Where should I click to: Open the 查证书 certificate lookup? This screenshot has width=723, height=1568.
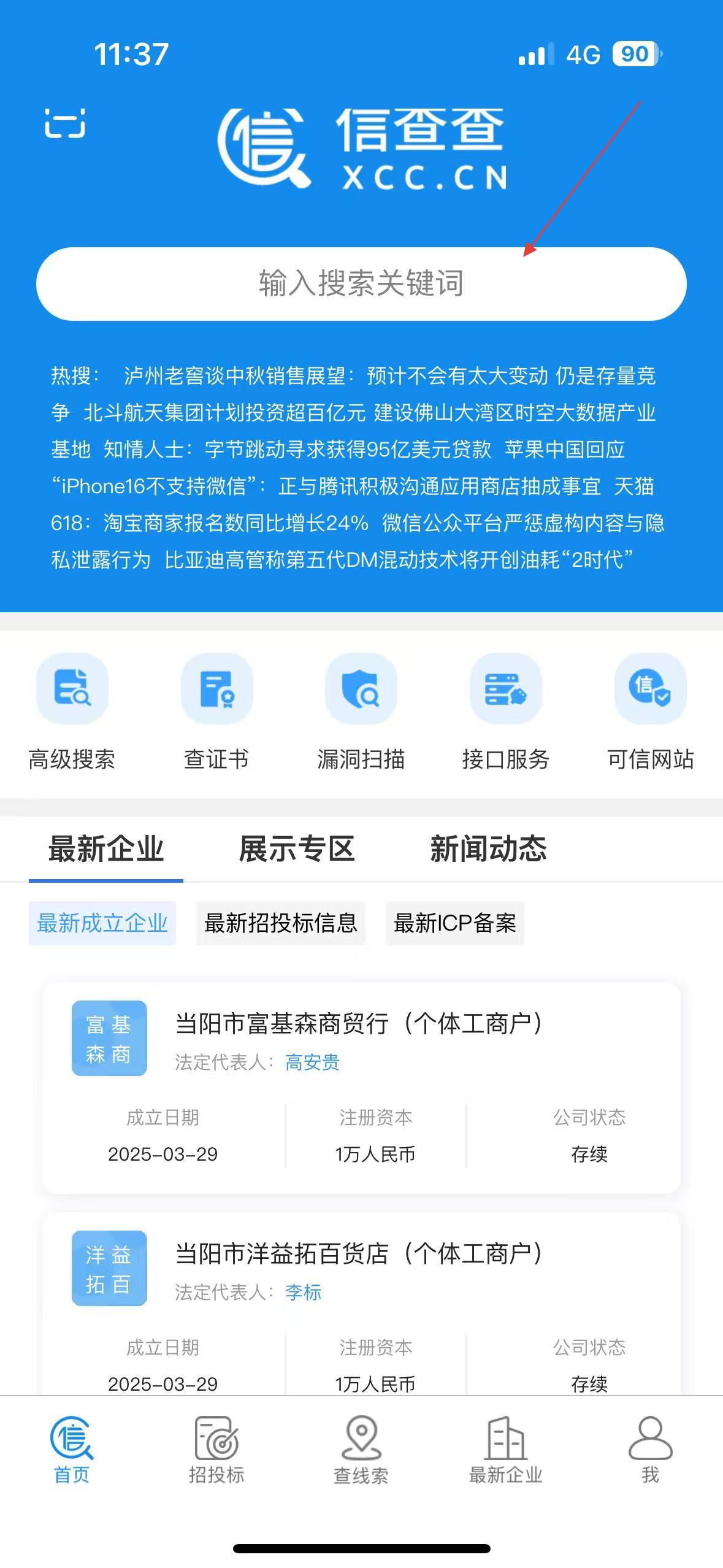coord(216,712)
